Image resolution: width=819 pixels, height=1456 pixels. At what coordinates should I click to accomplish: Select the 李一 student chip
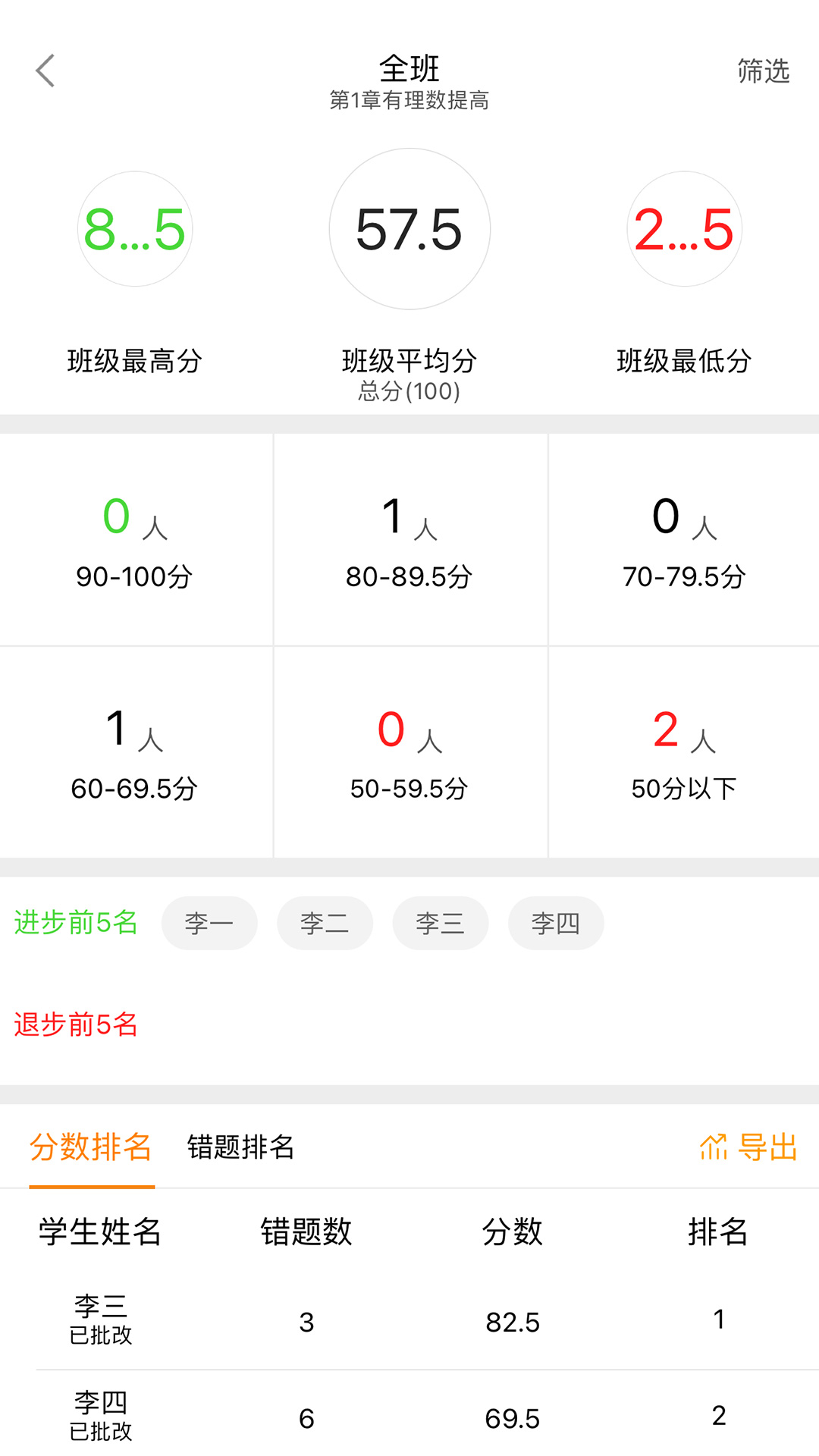[209, 923]
